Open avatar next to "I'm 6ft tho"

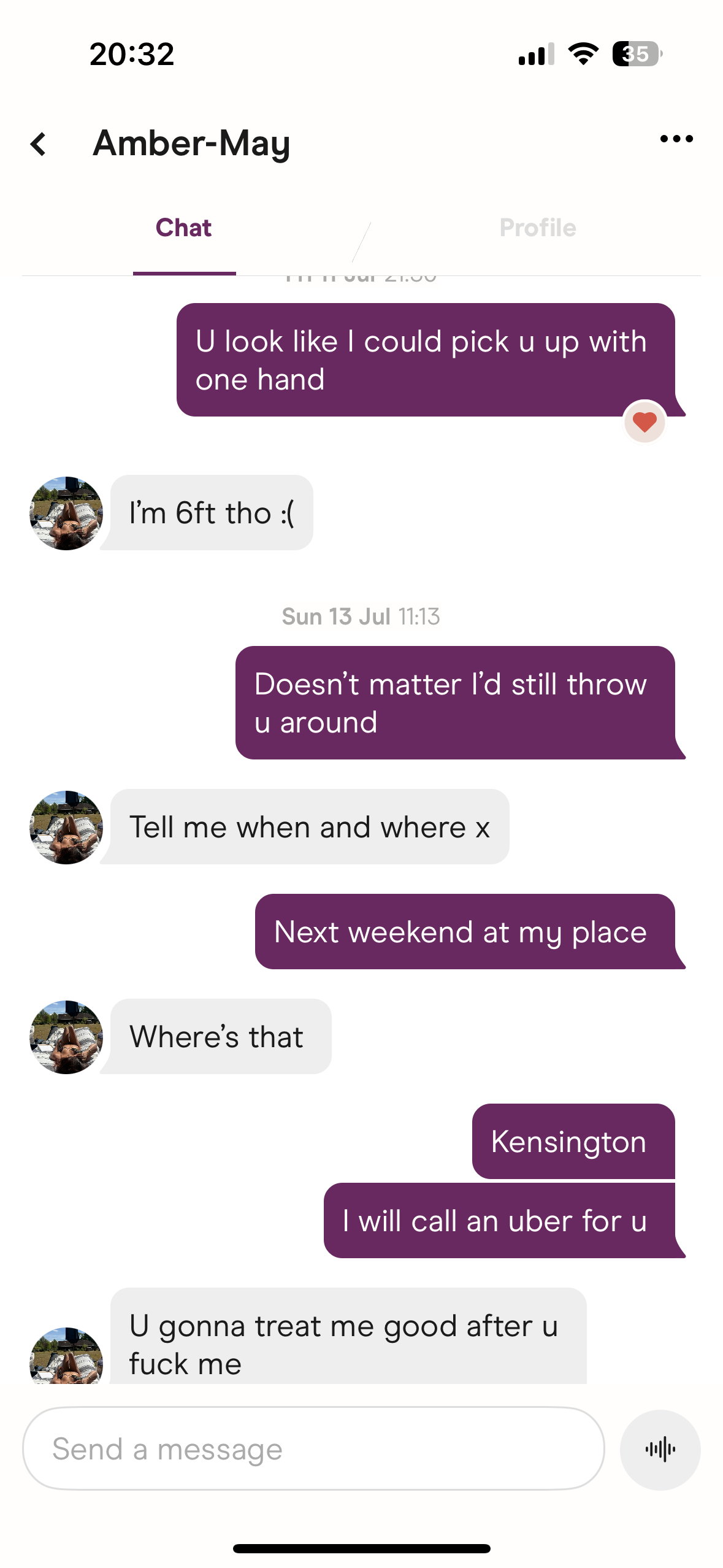(66, 513)
